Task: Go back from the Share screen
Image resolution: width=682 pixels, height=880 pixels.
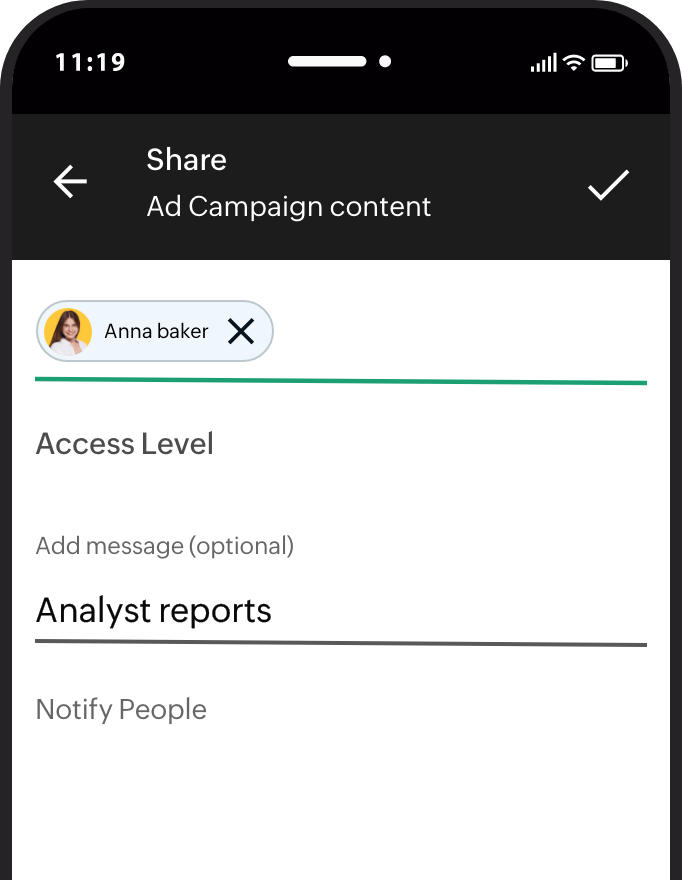Action: pos(70,183)
